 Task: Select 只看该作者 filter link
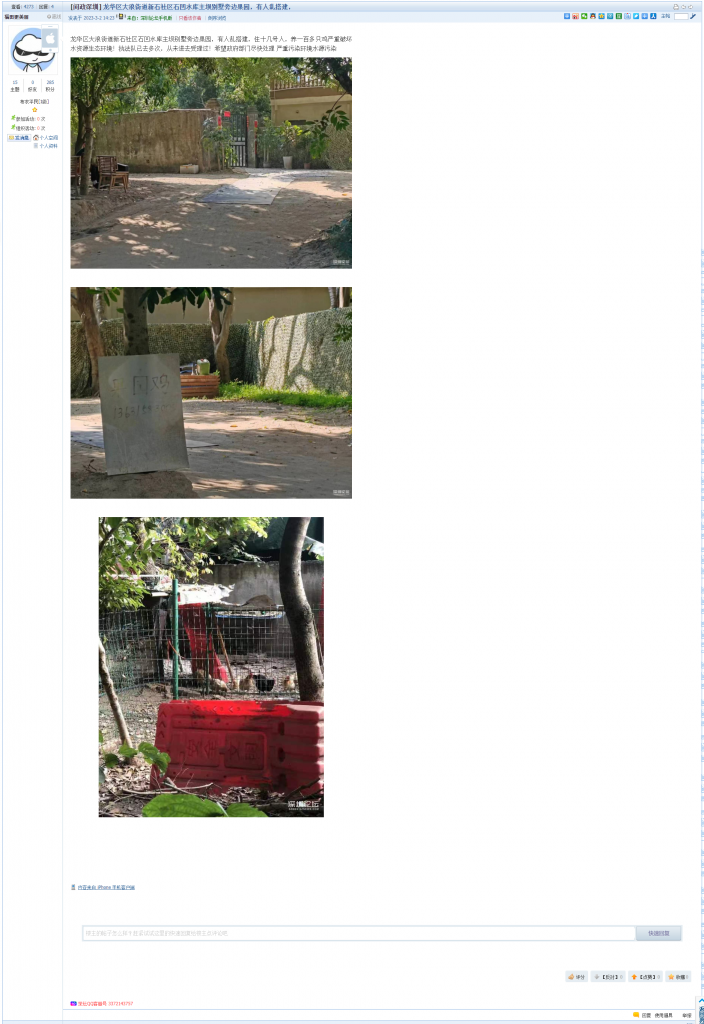click(190, 17)
